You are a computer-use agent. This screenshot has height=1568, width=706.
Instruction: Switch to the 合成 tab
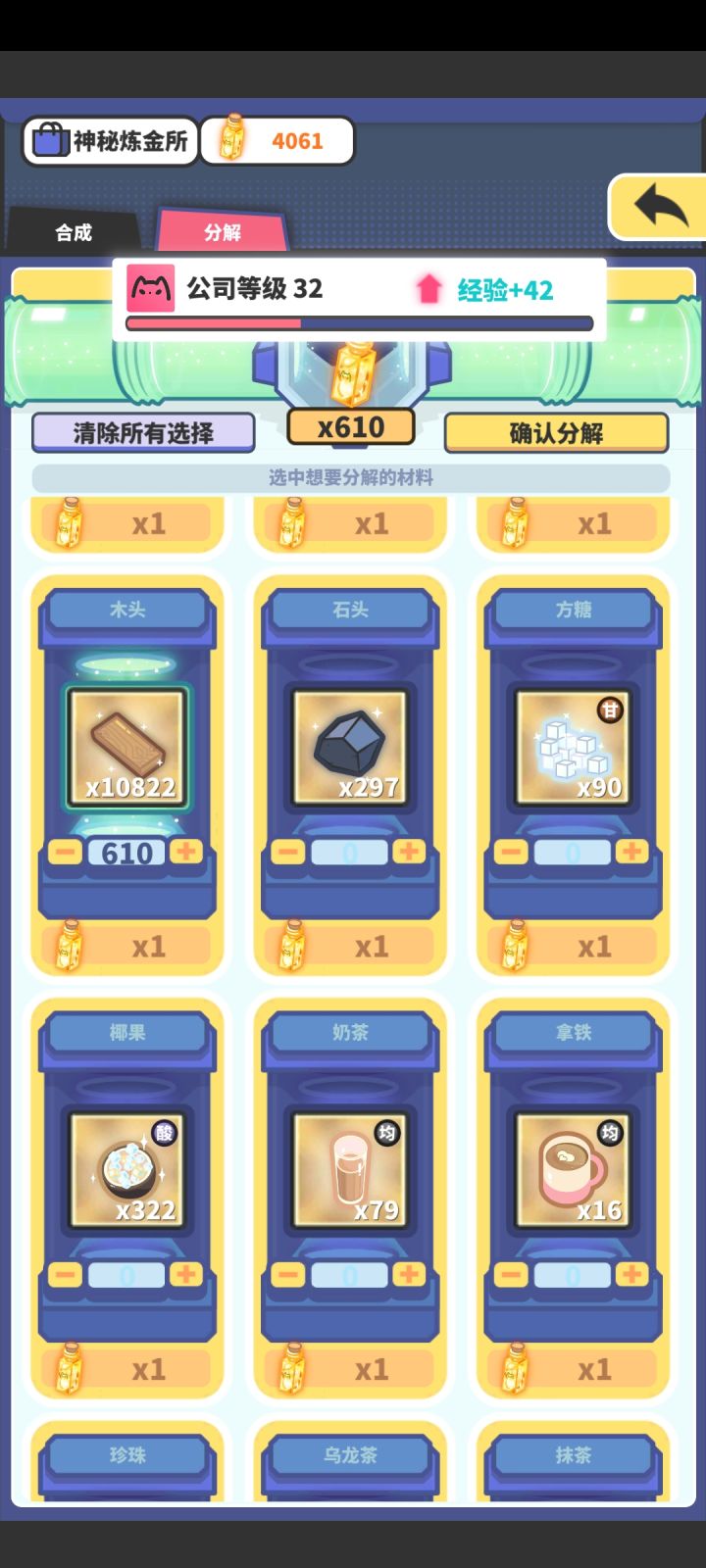(x=74, y=233)
